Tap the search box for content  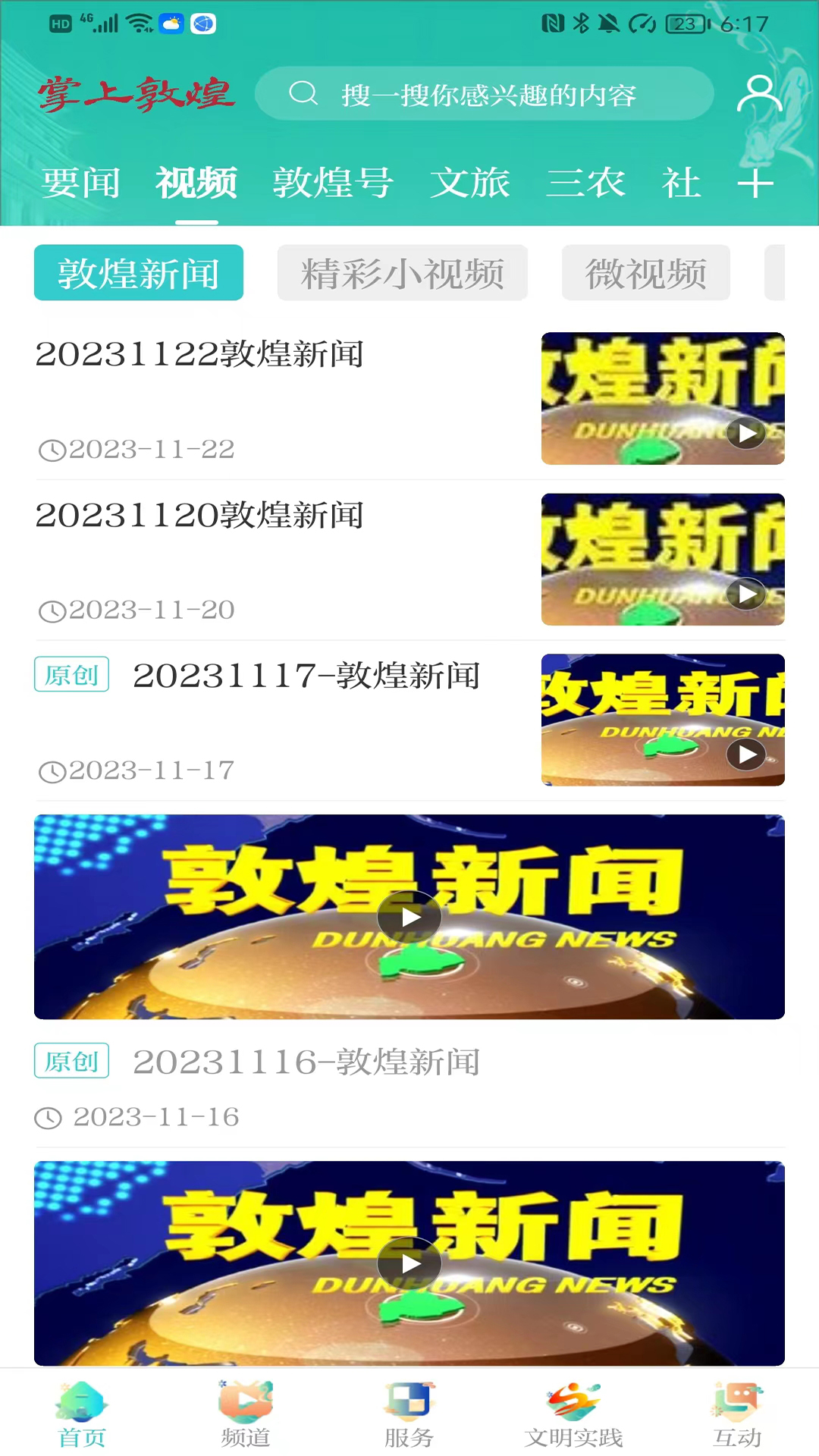pos(485,94)
